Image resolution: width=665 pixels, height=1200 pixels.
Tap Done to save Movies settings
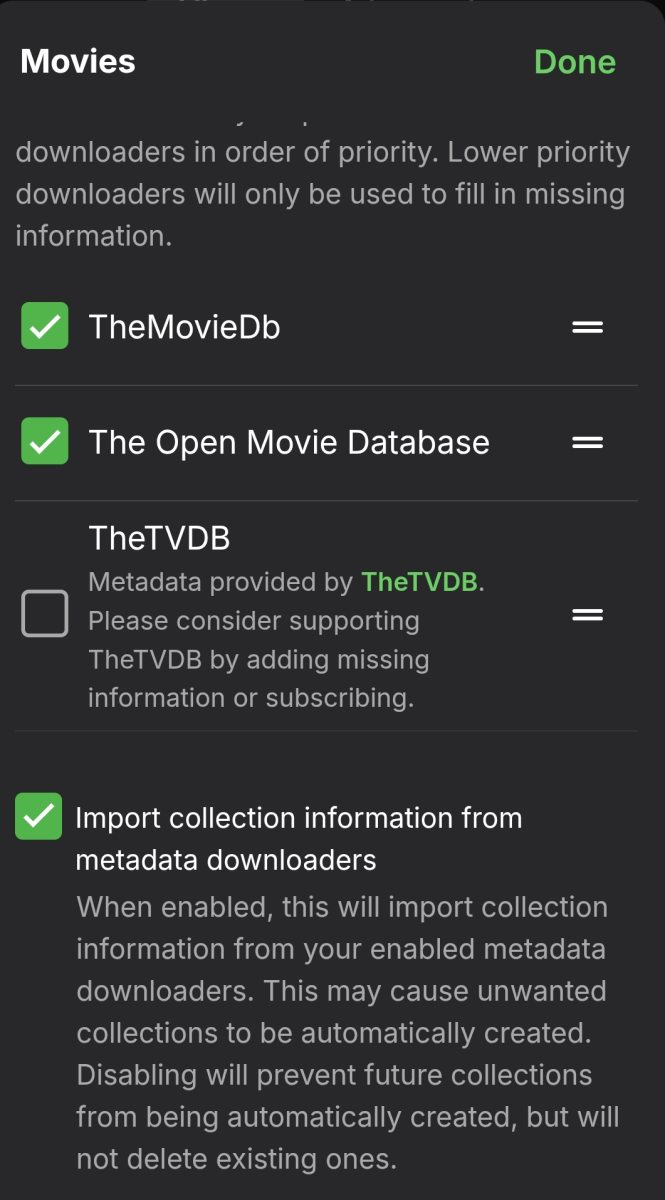pyautogui.click(x=574, y=62)
